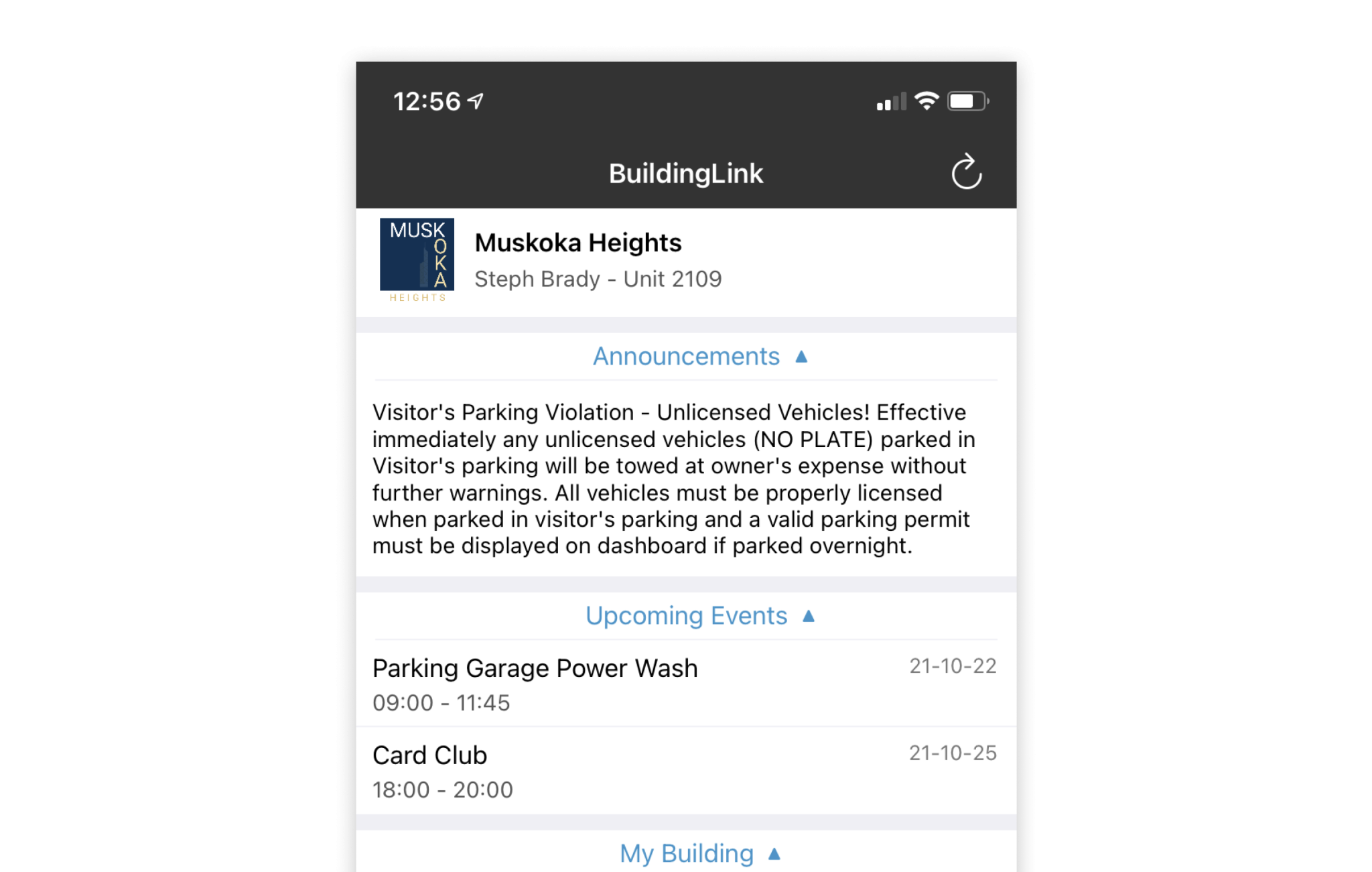This screenshot has height=872, width=1372.
Task: Open the Muskoka Heights profile header
Action: pyautogui.click(x=685, y=261)
